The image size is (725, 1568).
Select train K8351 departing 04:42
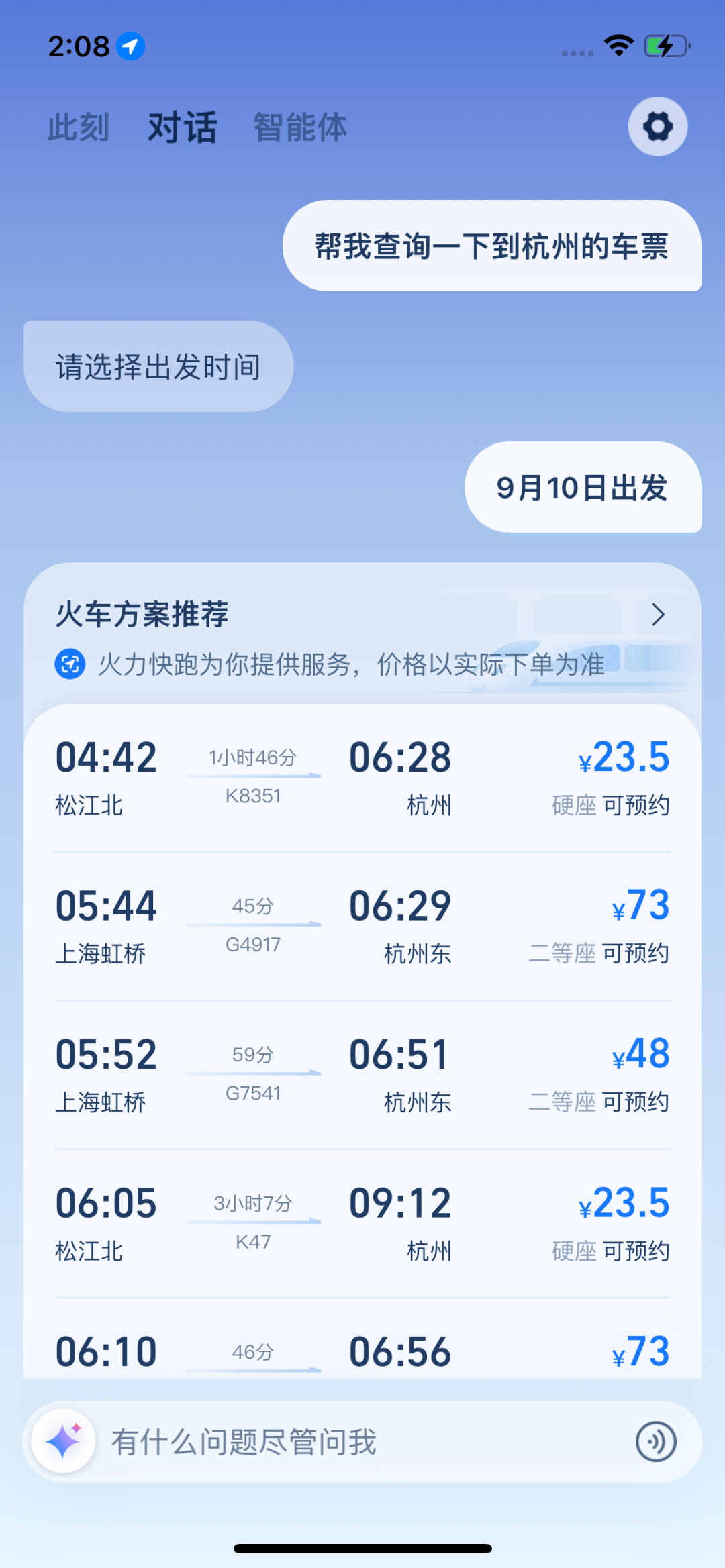(362, 778)
